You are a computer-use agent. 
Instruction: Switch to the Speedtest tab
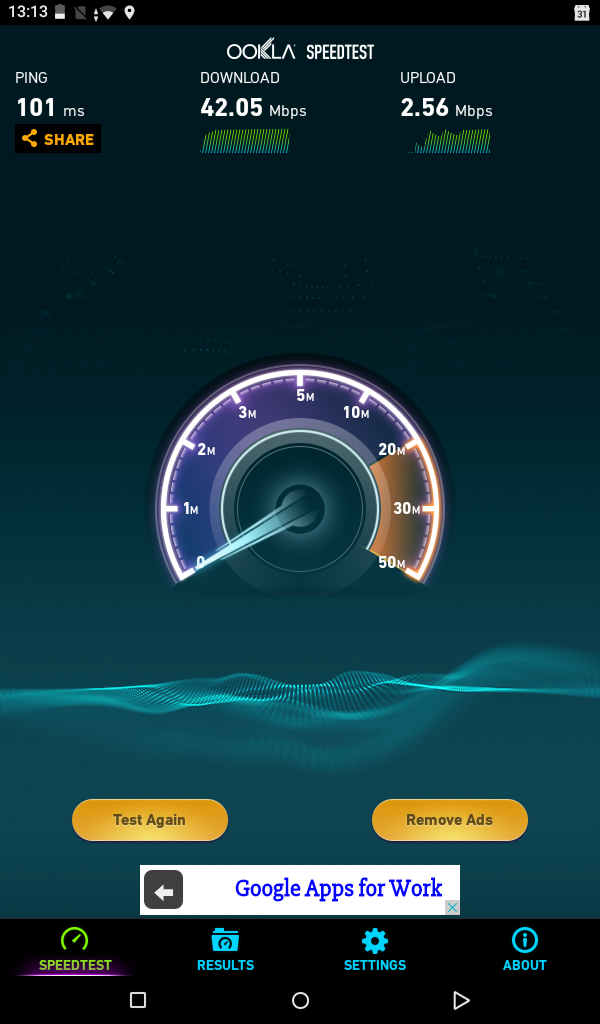point(75,950)
